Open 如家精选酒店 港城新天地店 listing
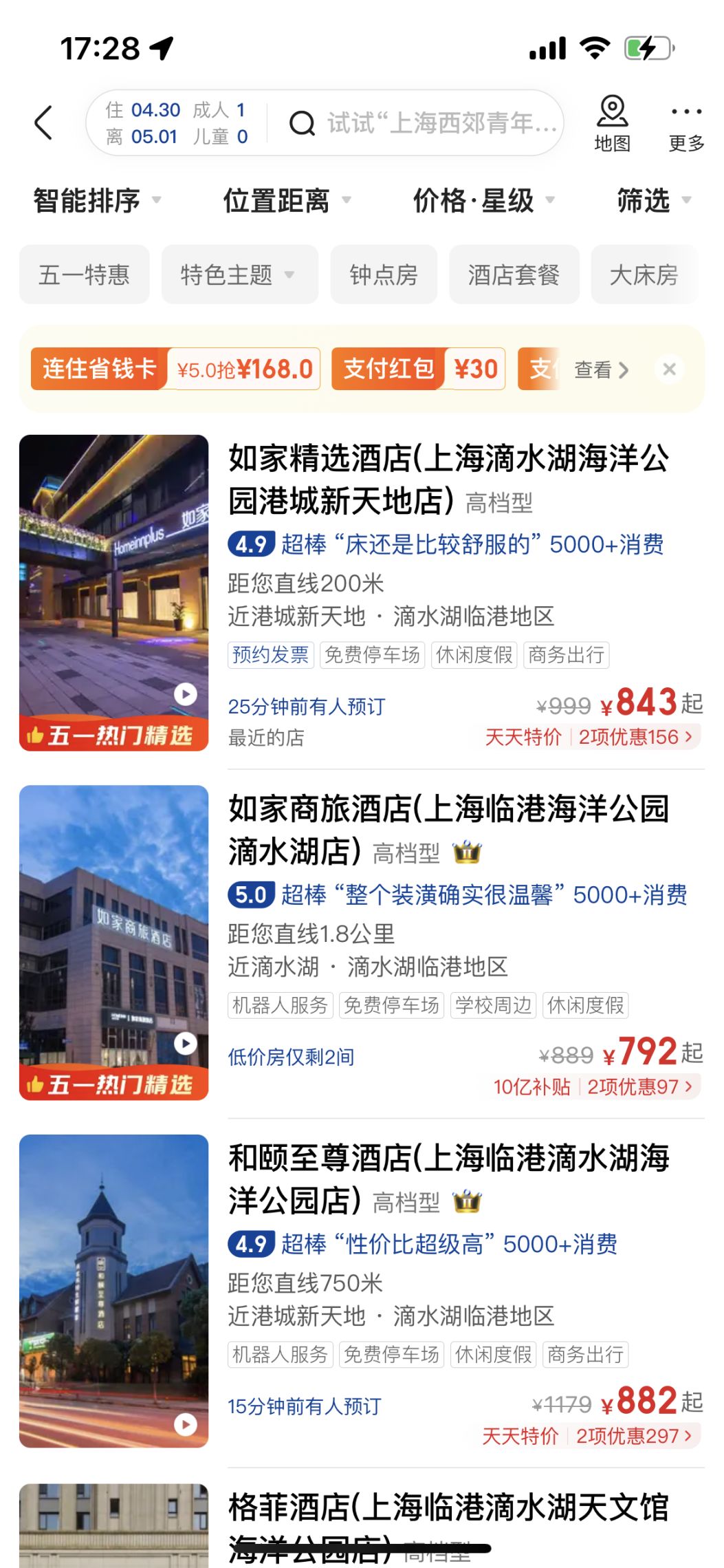Viewport: 724px width, 1568px height. point(448,480)
